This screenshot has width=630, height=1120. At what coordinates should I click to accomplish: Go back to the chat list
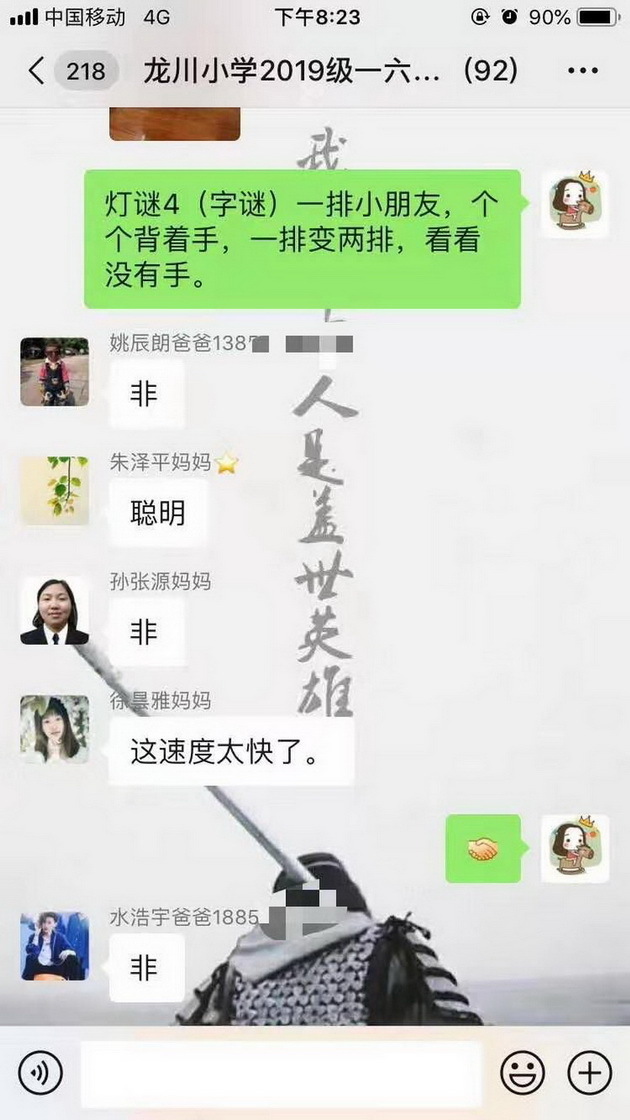pyautogui.click(x=37, y=71)
